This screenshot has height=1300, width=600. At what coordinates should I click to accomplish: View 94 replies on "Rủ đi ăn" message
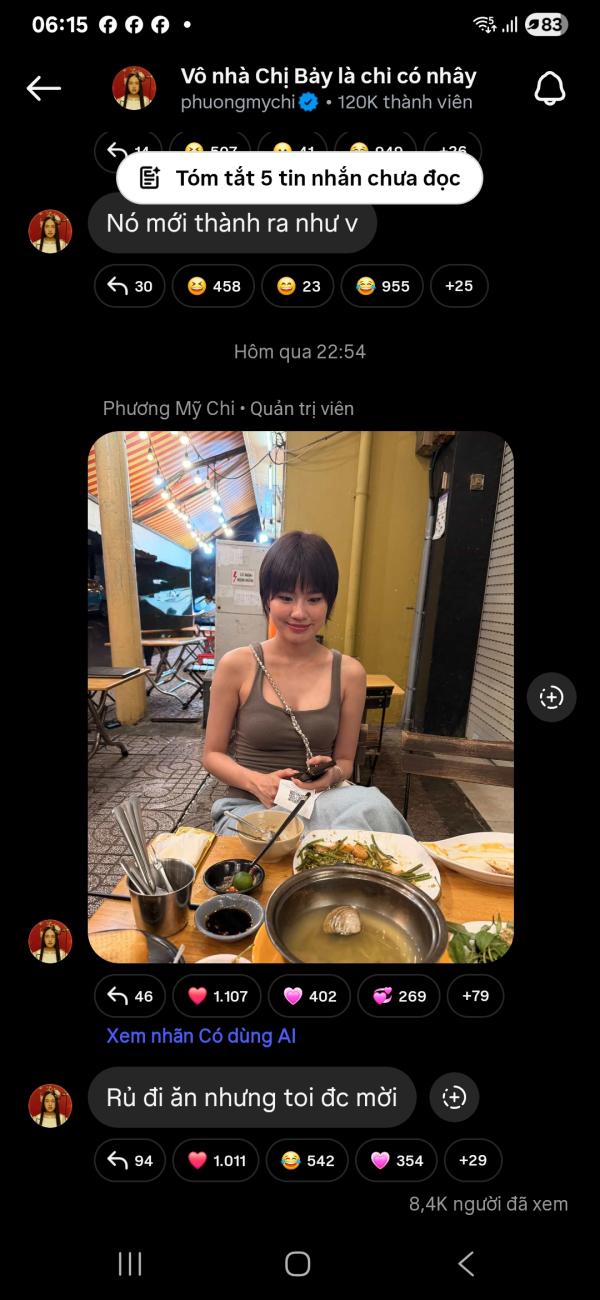tap(130, 1160)
